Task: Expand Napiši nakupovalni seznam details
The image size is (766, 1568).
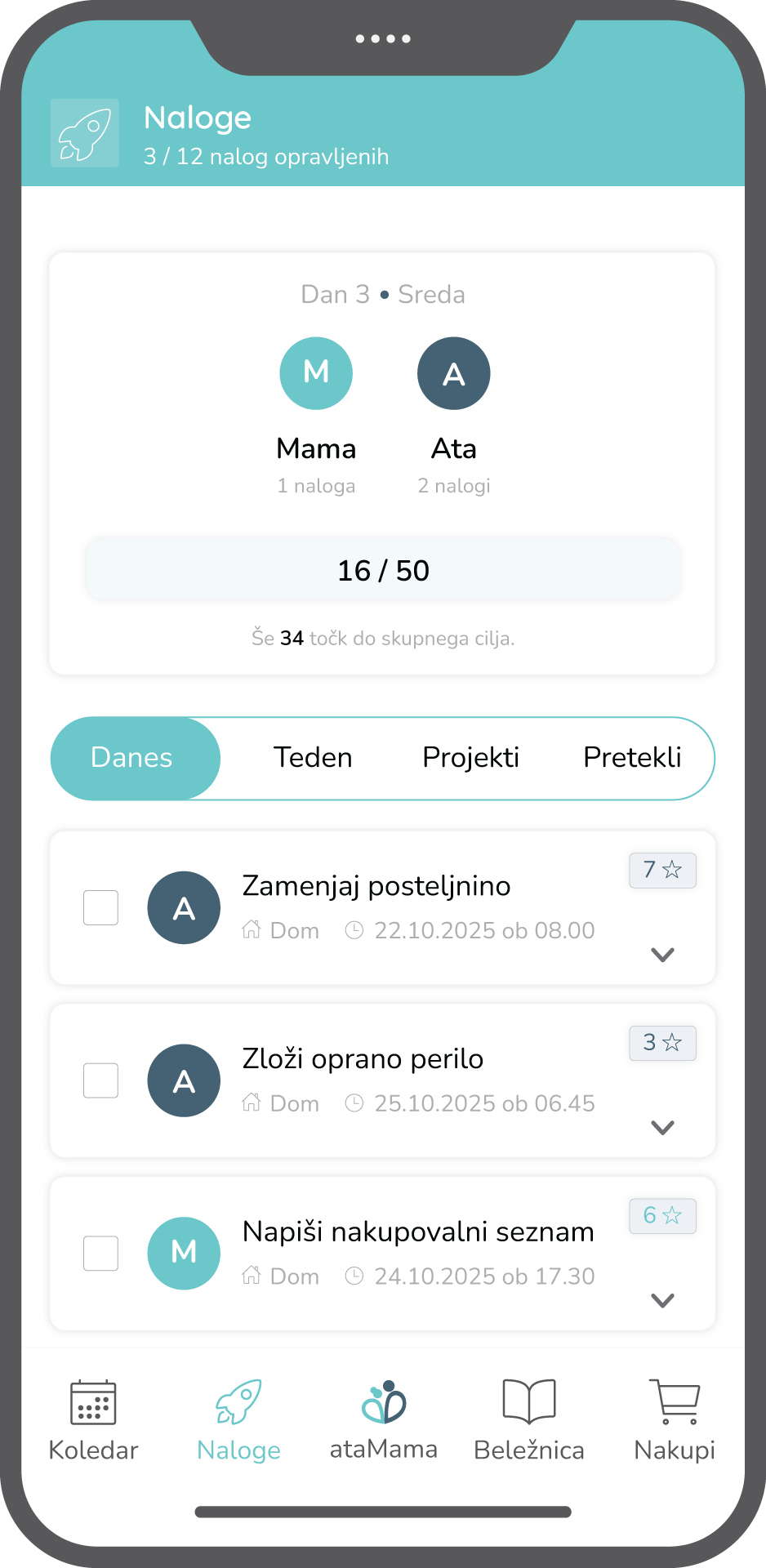Action: click(x=662, y=1301)
